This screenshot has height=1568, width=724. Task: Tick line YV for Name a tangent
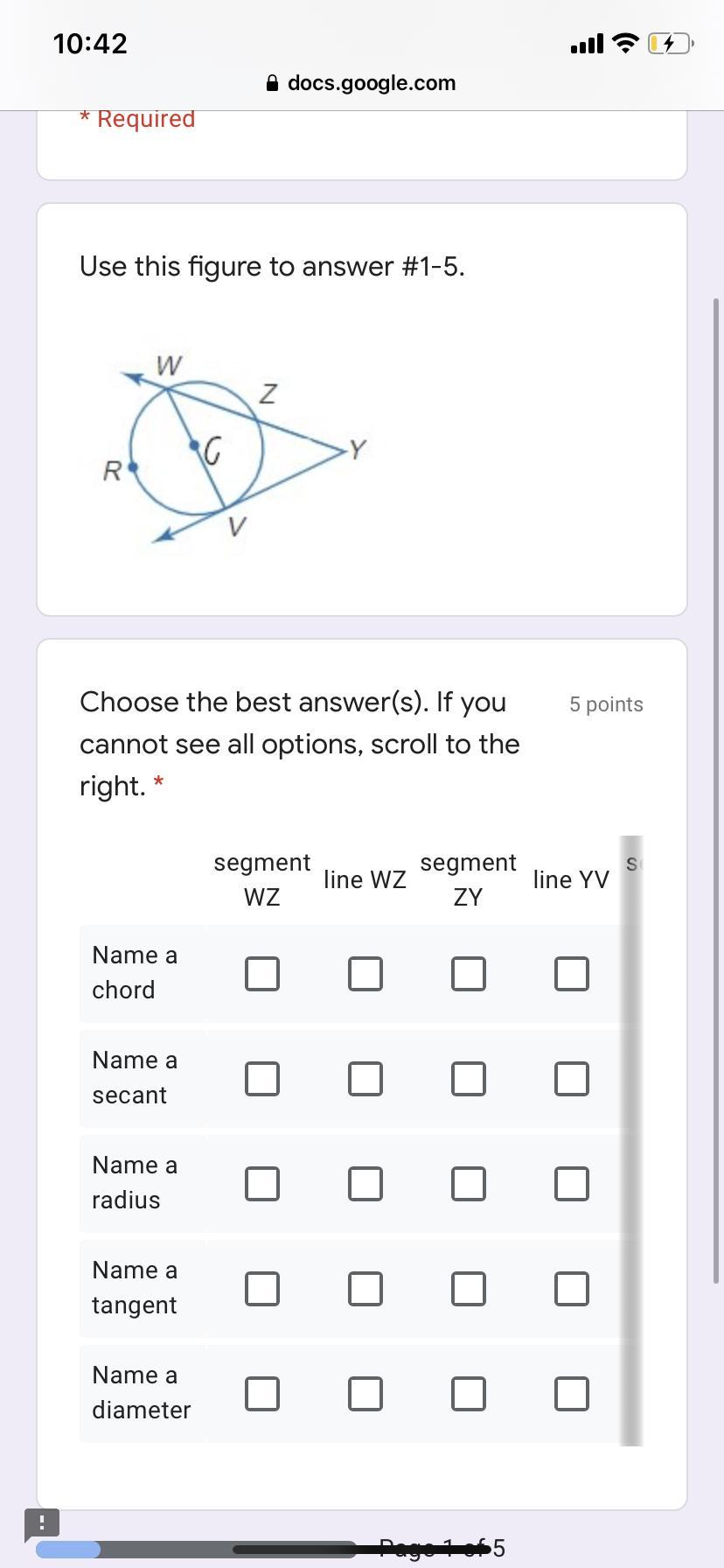[x=572, y=1289]
